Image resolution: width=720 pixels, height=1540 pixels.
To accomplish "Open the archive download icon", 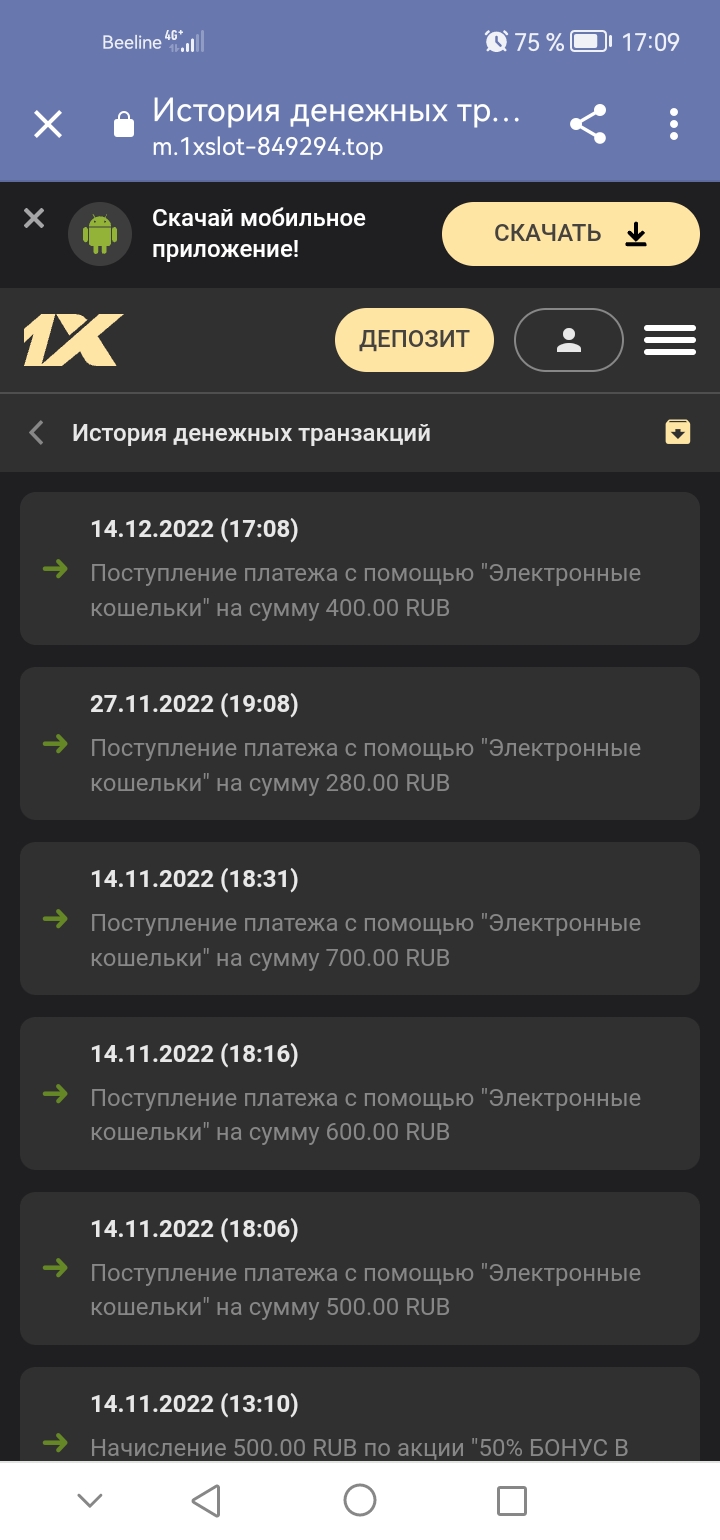I will [x=678, y=432].
